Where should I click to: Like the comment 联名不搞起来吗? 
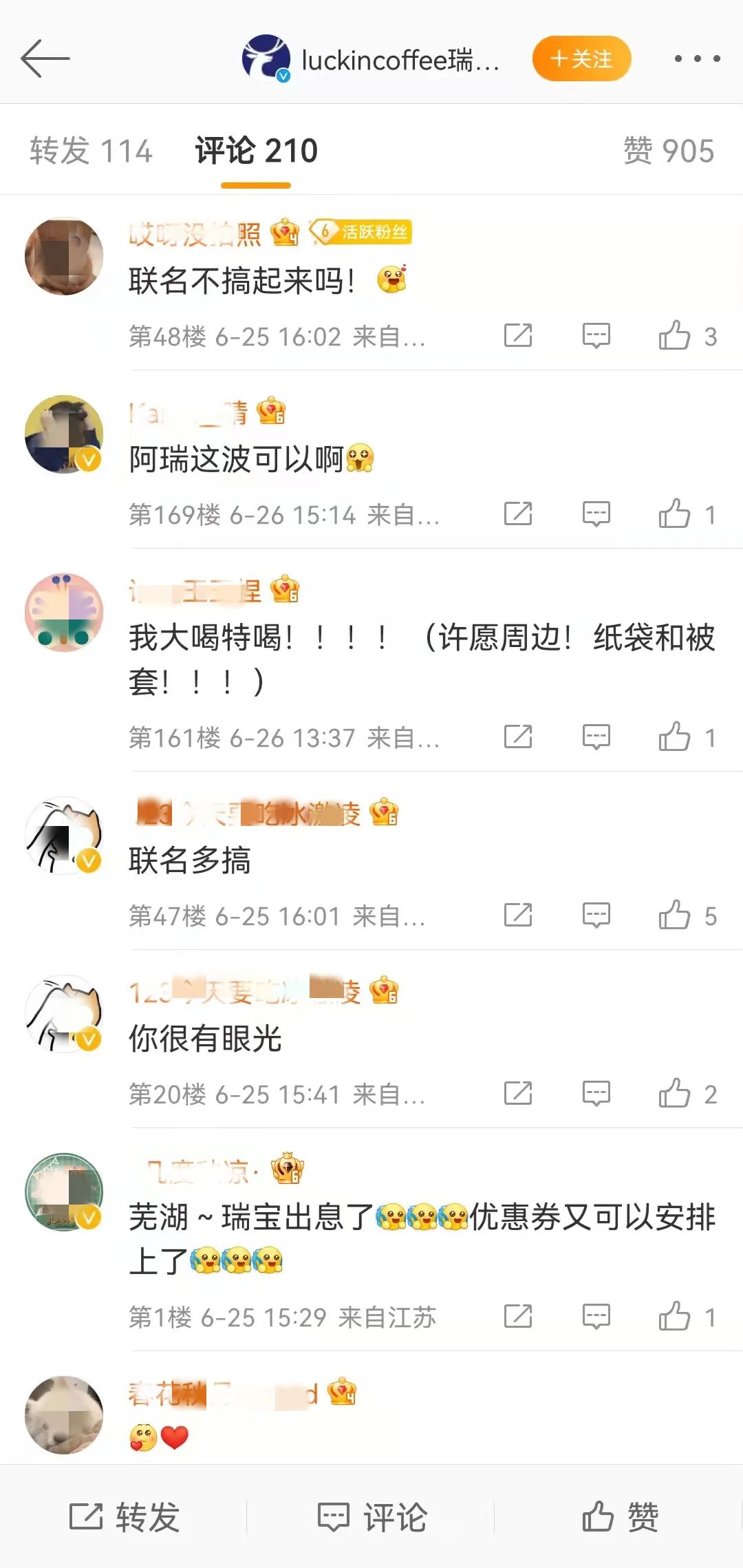click(x=675, y=336)
